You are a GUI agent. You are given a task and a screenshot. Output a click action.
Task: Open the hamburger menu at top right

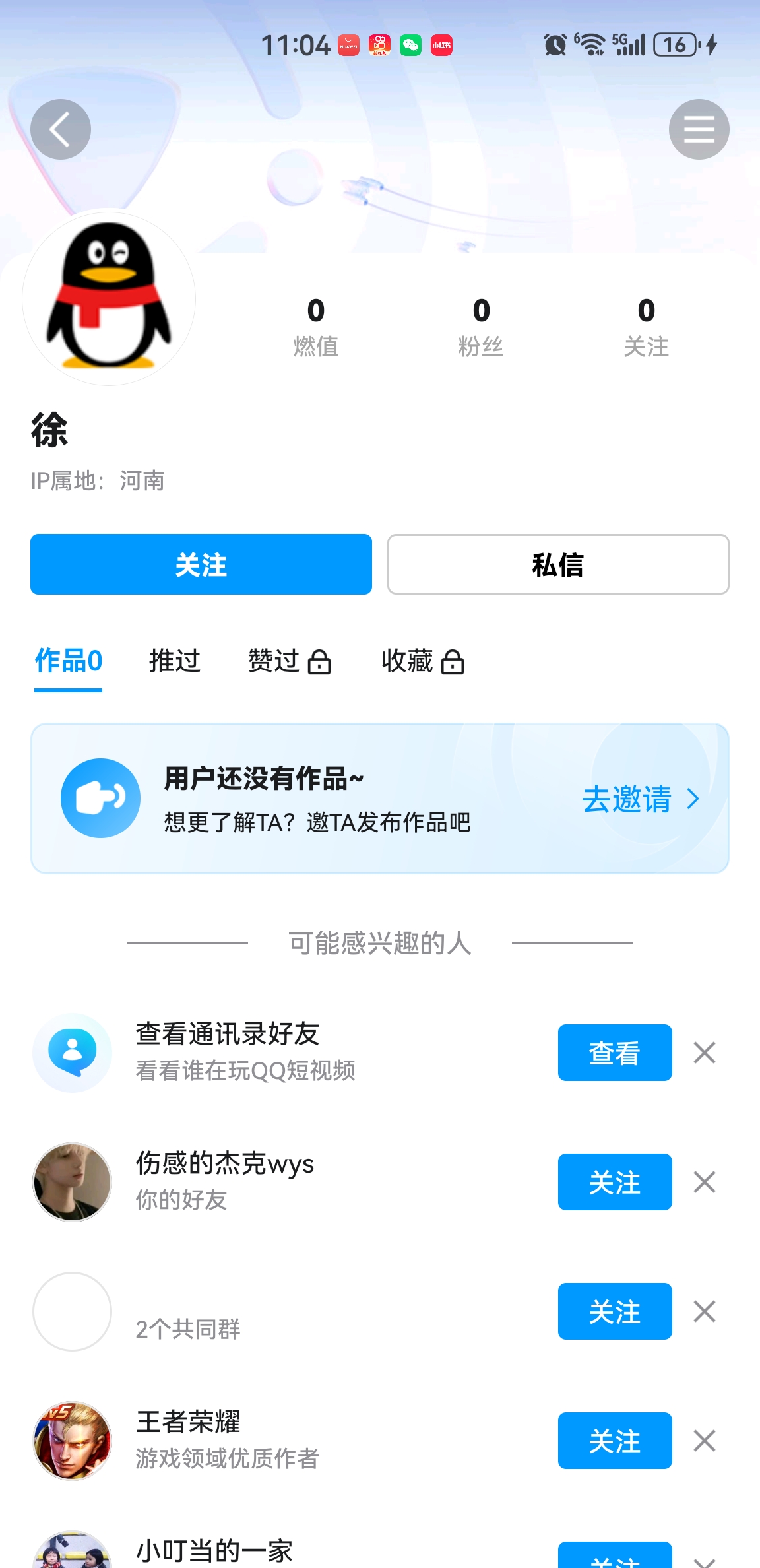point(699,129)
